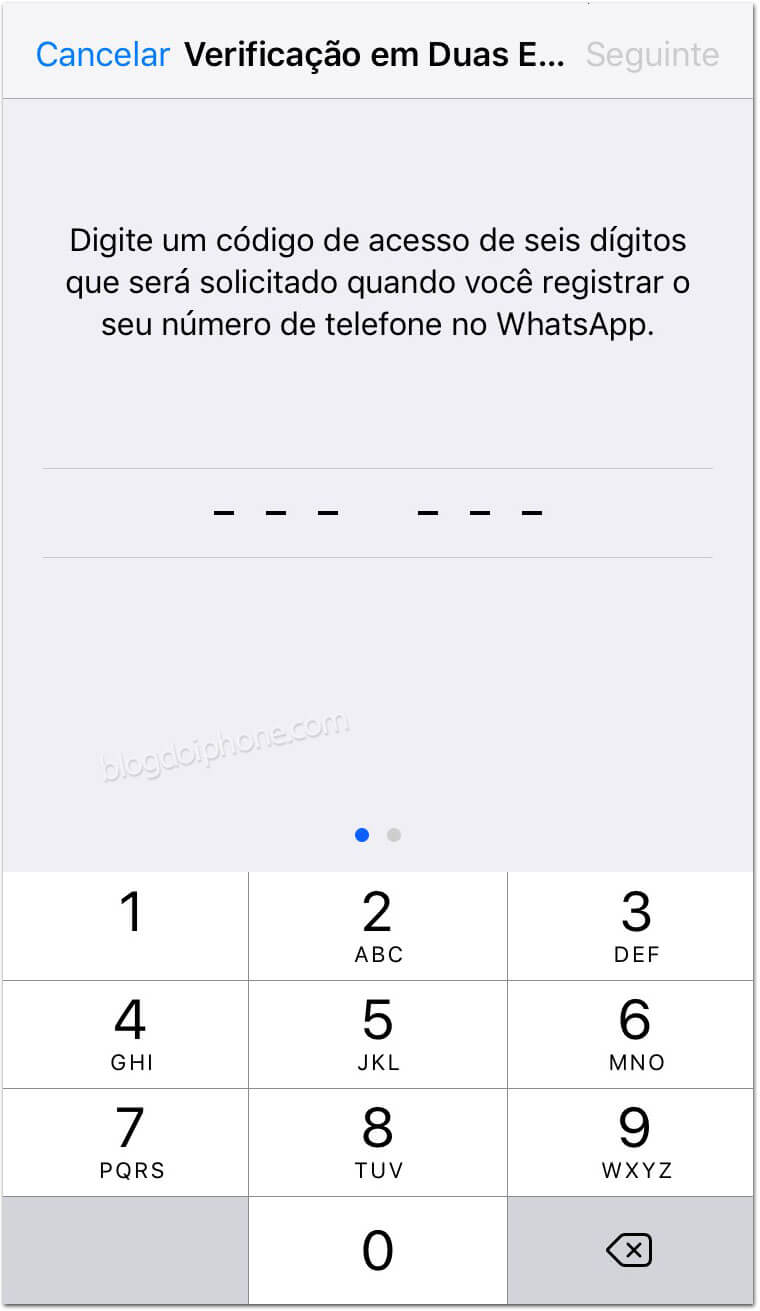Enter digit 4 on the keypad
The height and width of the screenshot is (1311, 760).
click(126, 1034)
